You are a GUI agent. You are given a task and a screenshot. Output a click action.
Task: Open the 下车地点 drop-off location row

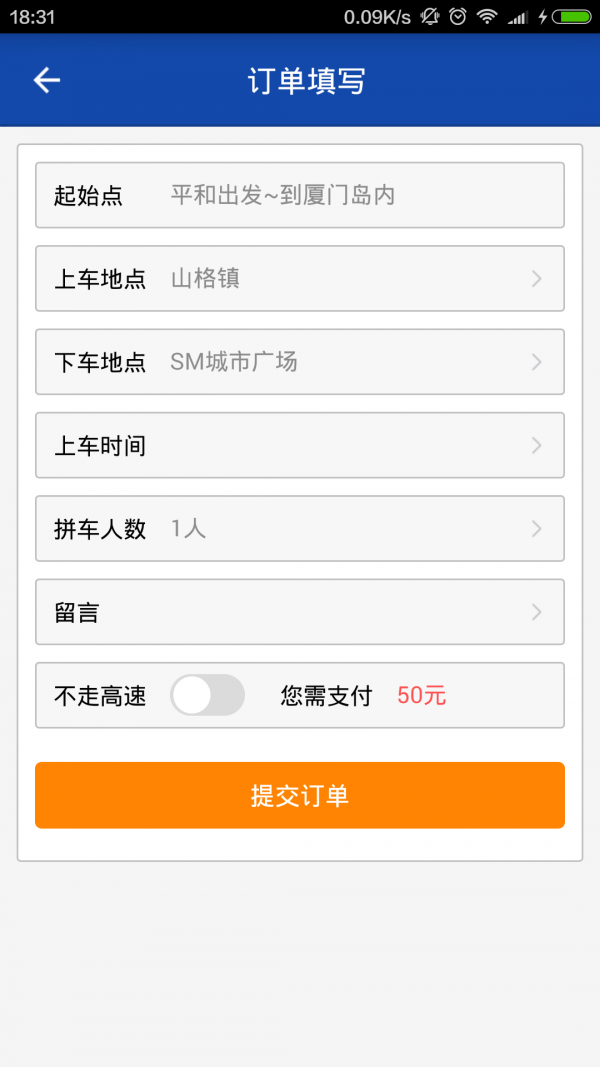(x=300, y=362)
